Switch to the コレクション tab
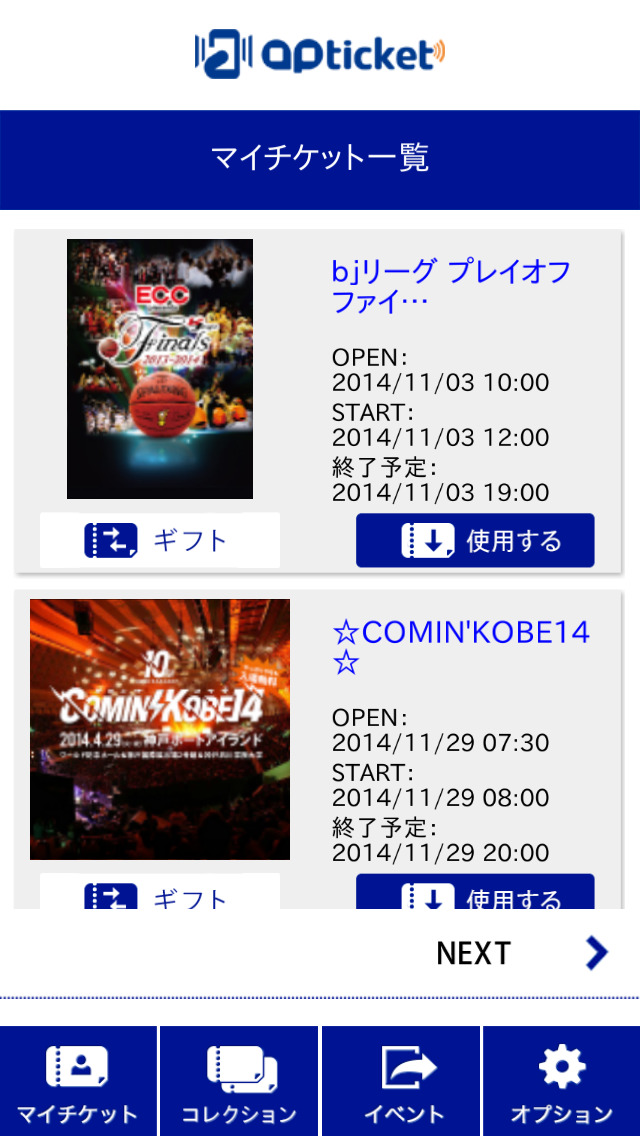Viewport: 640px width, 1136px height. click(239, 1082)
